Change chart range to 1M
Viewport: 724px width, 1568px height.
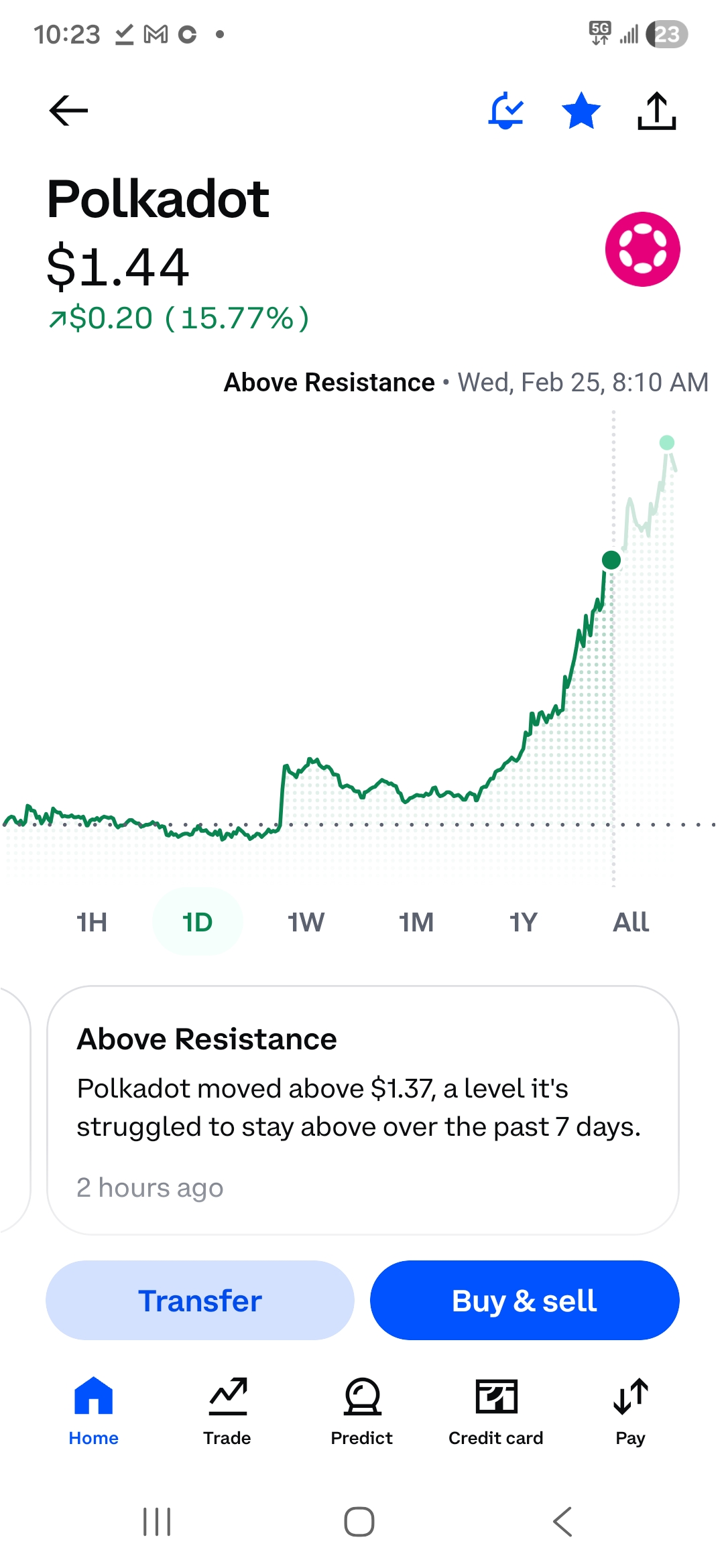(416, 923)
